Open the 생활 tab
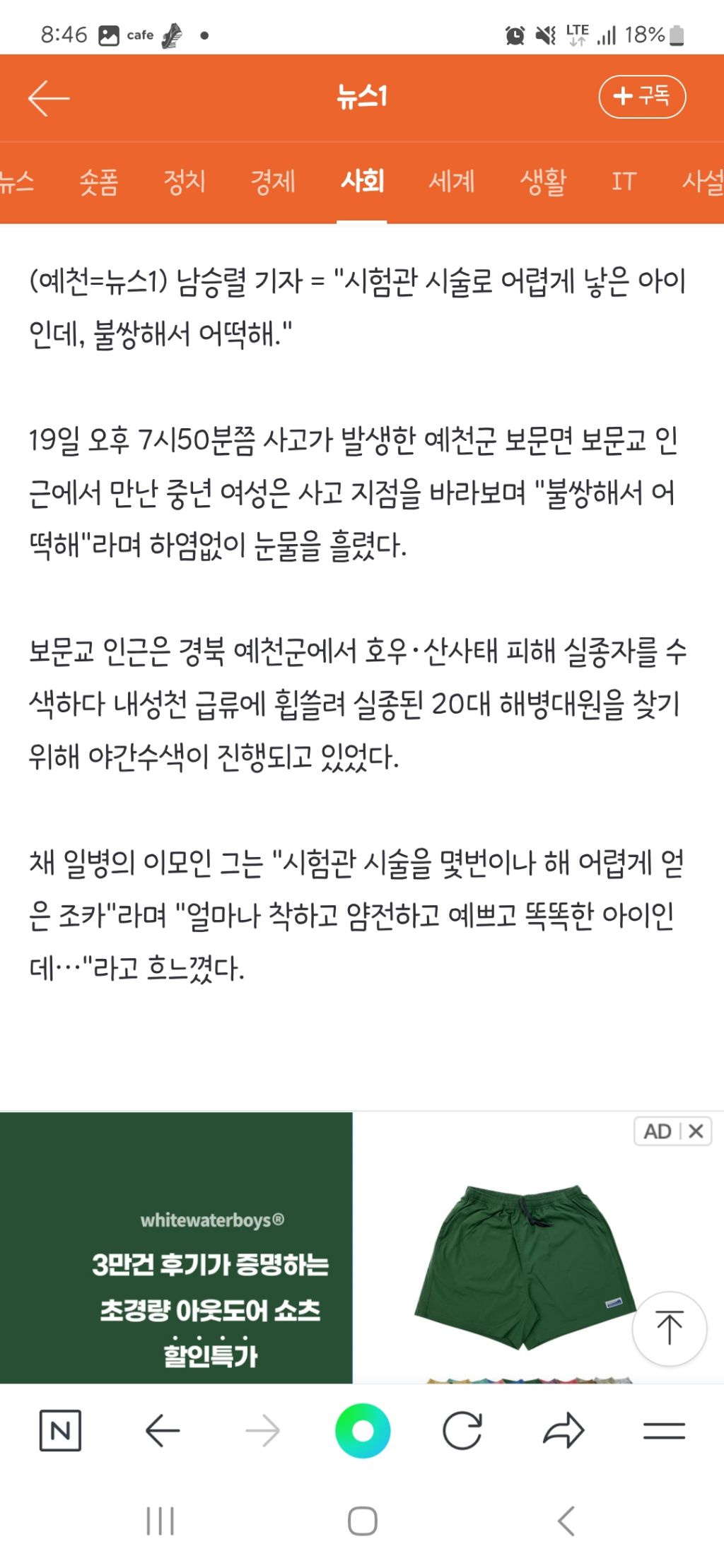This screenshot has height=1568, width=724. pos(543,182)
